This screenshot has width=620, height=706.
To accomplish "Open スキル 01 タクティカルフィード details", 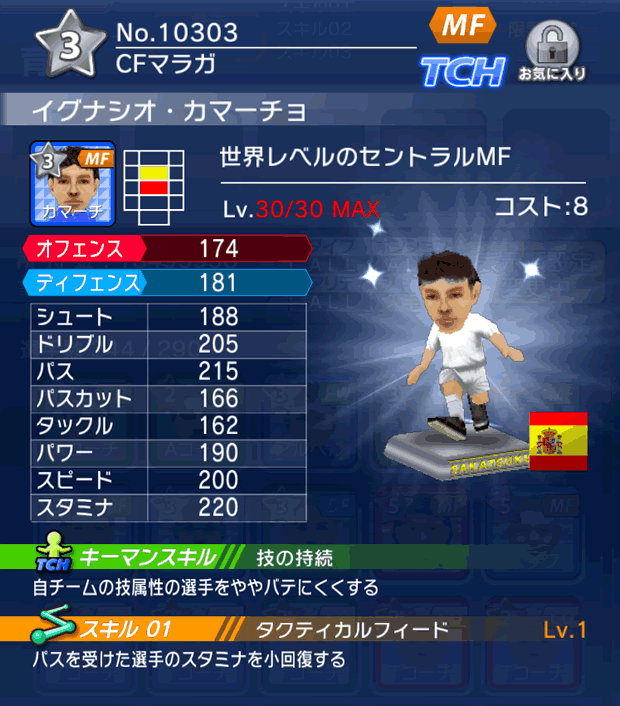I will point(310,630).
